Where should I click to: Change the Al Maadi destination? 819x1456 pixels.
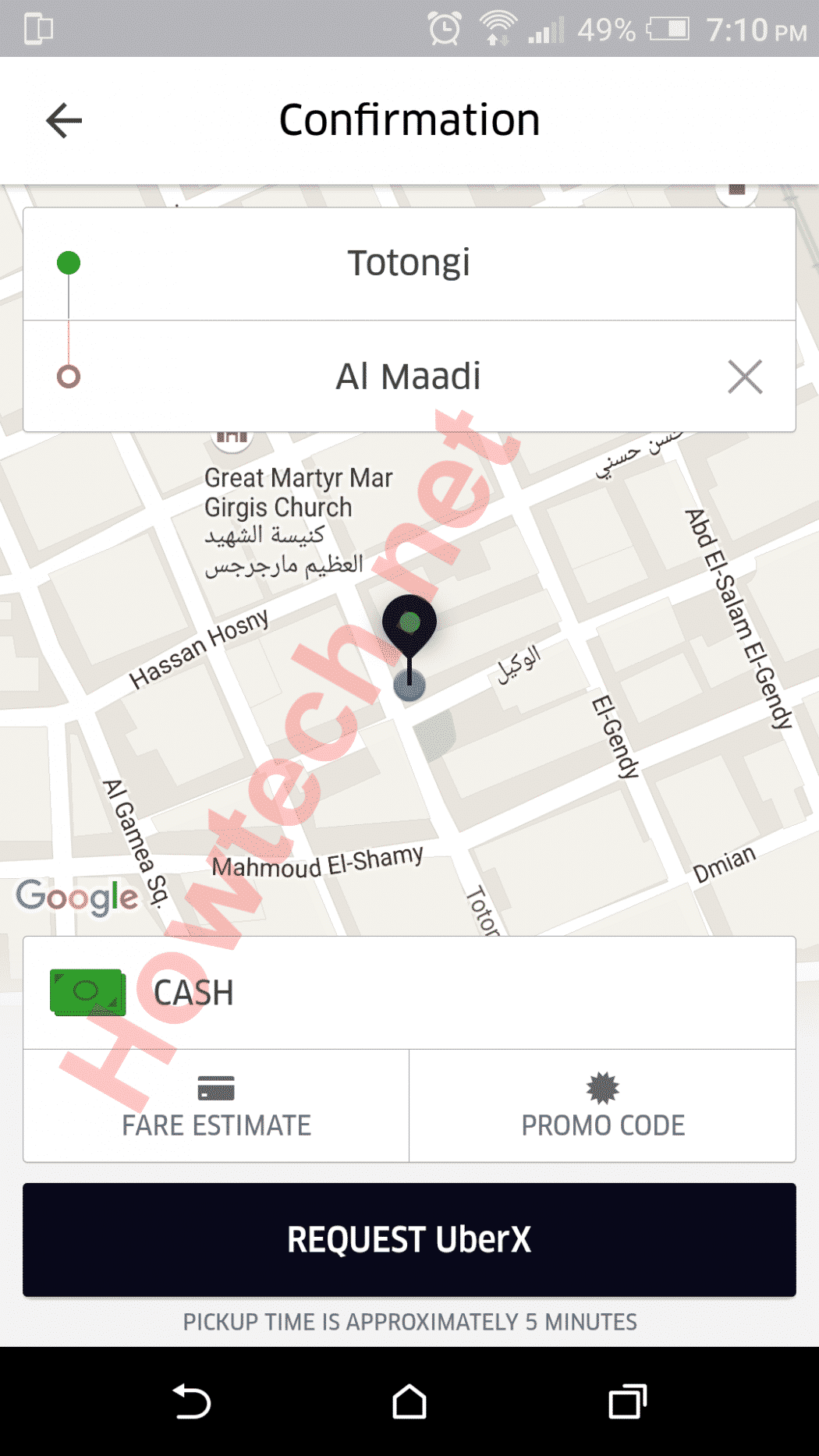pos(407,377)
